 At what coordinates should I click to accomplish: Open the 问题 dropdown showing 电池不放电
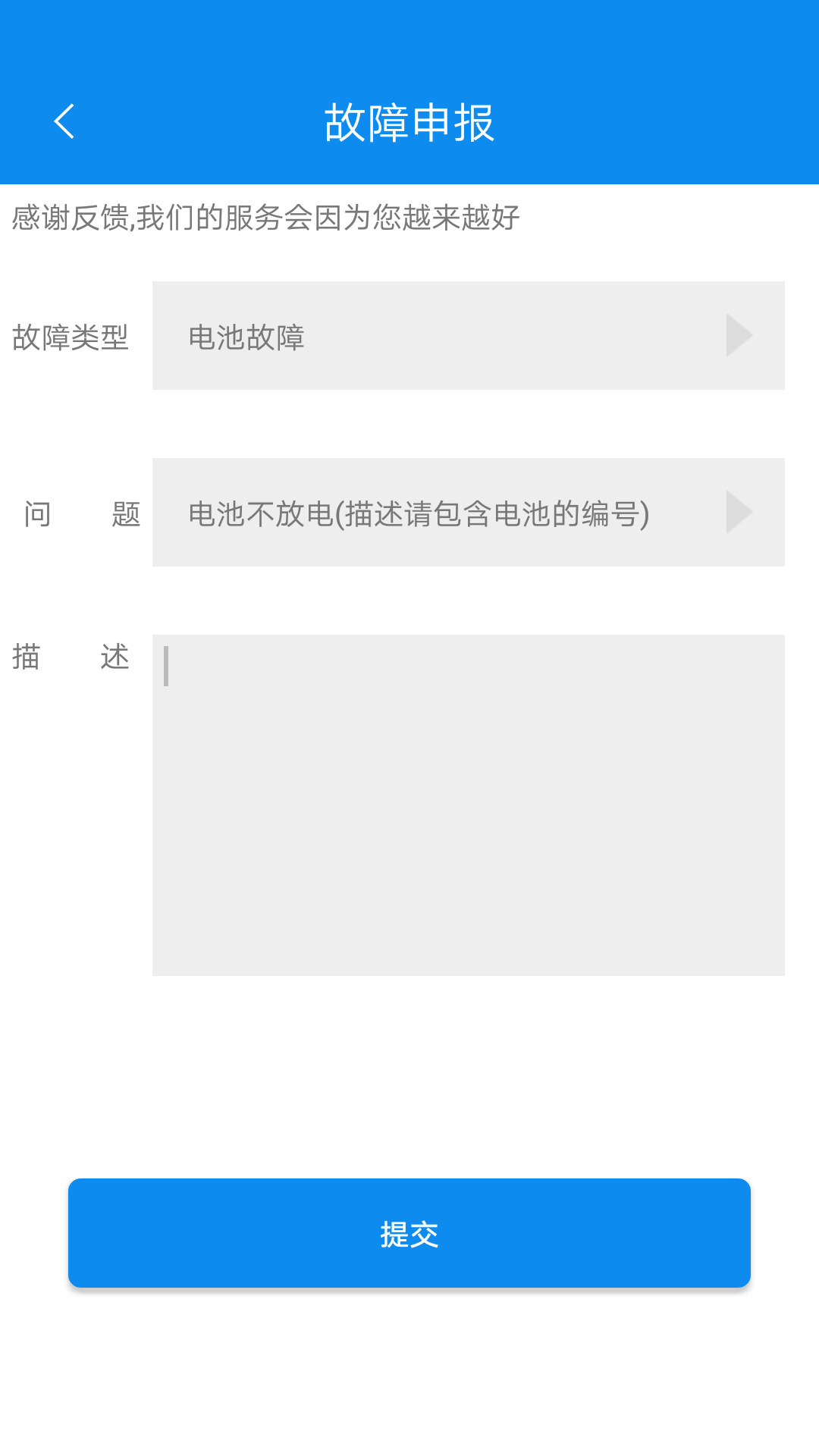(x=468, y=512)
